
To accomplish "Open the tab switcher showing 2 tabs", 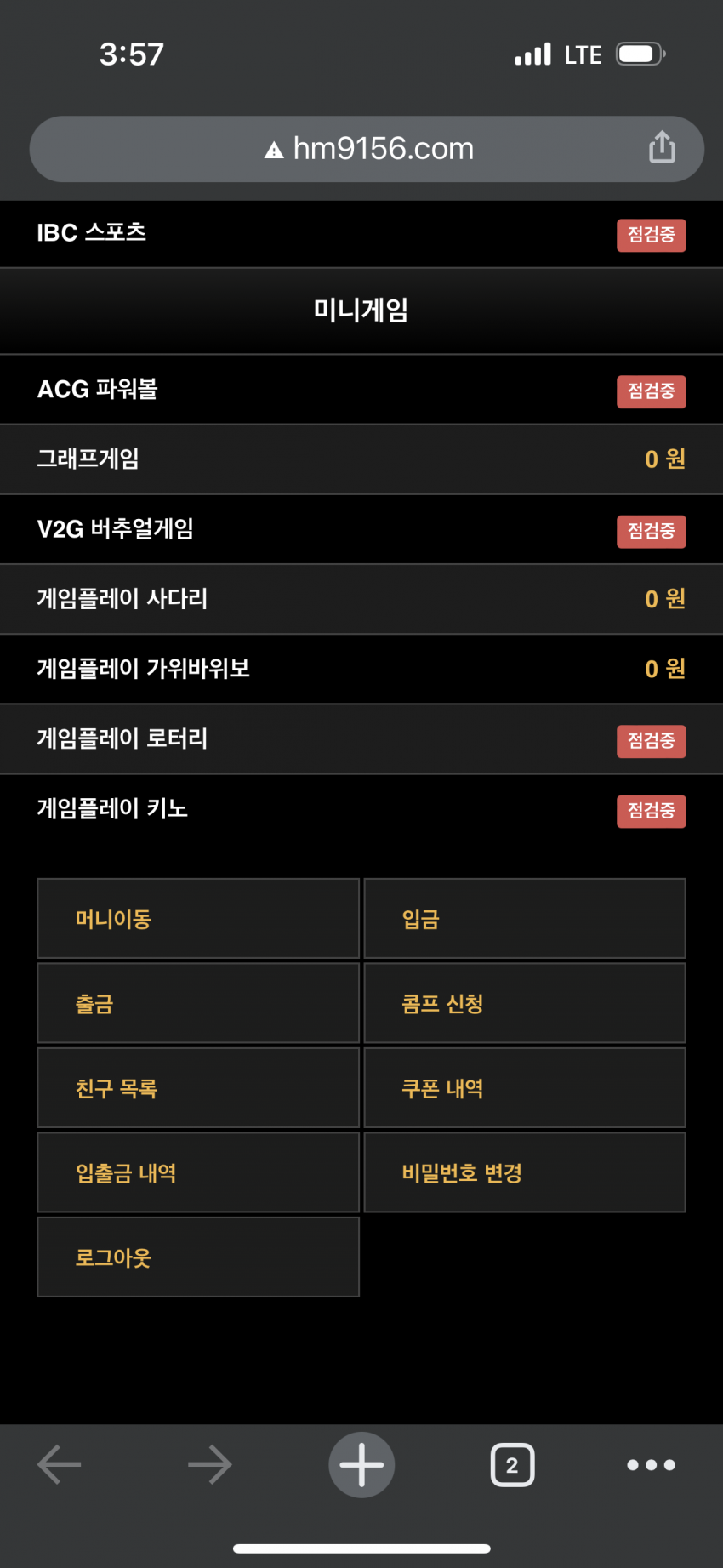I will [512, 1464].
